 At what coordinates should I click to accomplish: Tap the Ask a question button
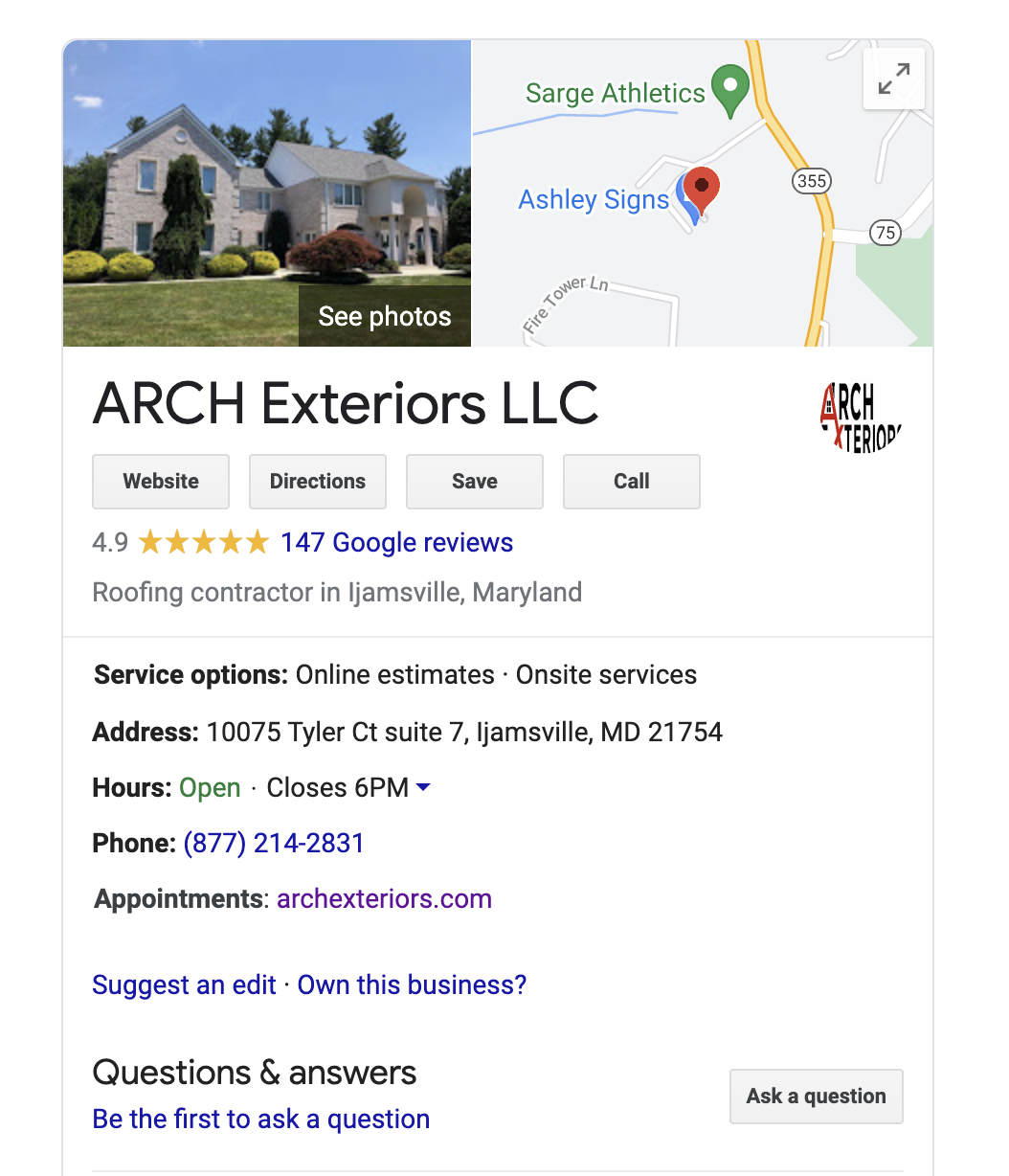(x=816, y=1097)
